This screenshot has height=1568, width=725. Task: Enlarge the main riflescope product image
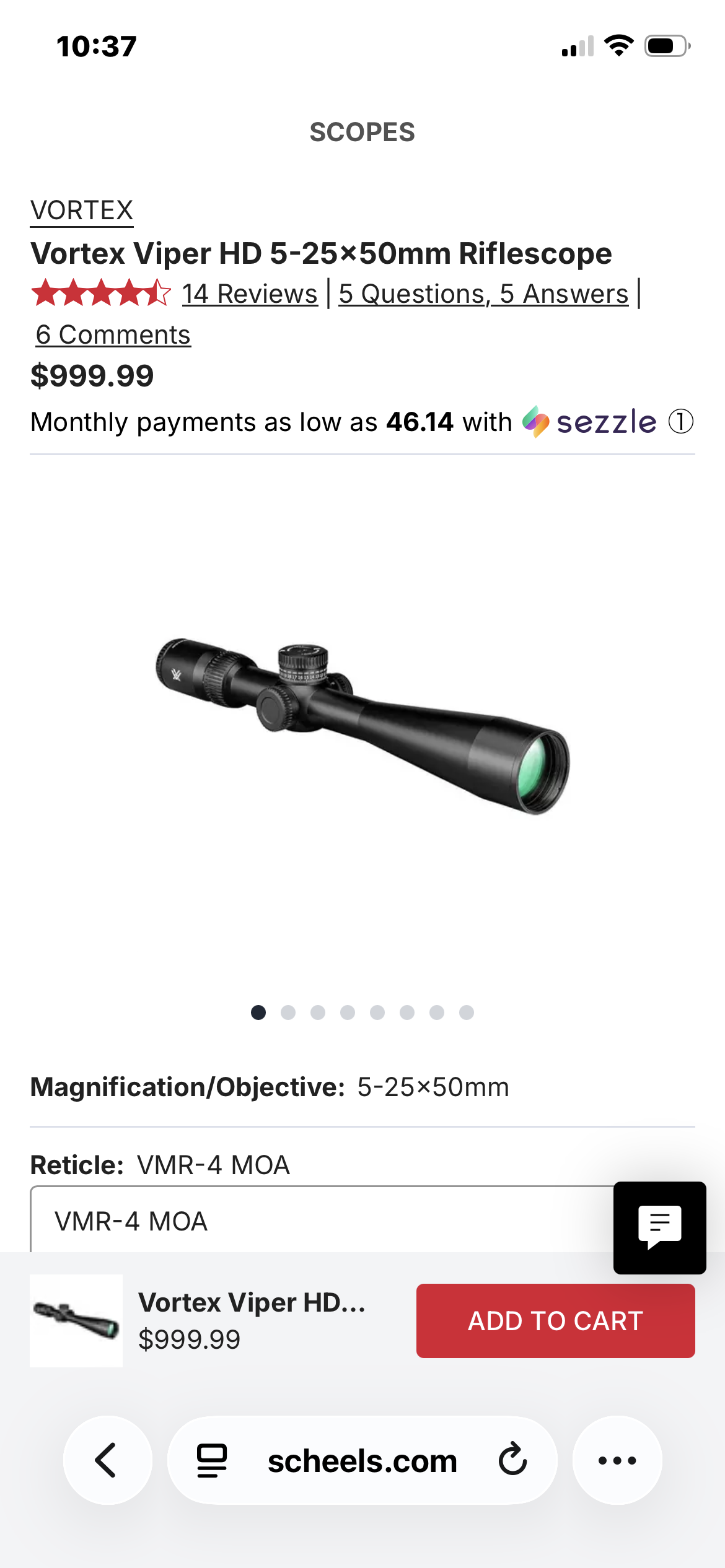pyautogui.click(x=362, y=726)
